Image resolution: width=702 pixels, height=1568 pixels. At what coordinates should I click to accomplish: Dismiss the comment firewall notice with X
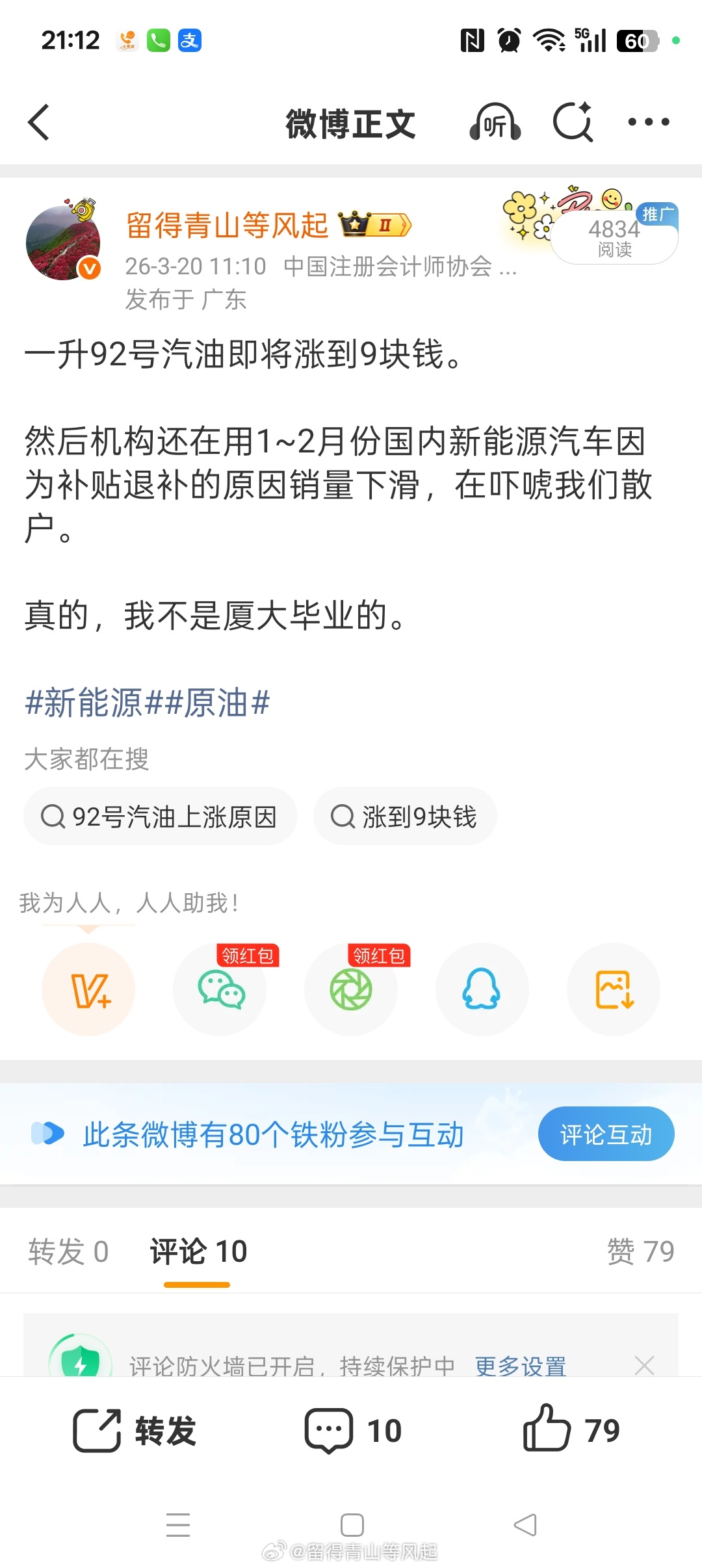pyautogui.click(x=644, y=1365)
